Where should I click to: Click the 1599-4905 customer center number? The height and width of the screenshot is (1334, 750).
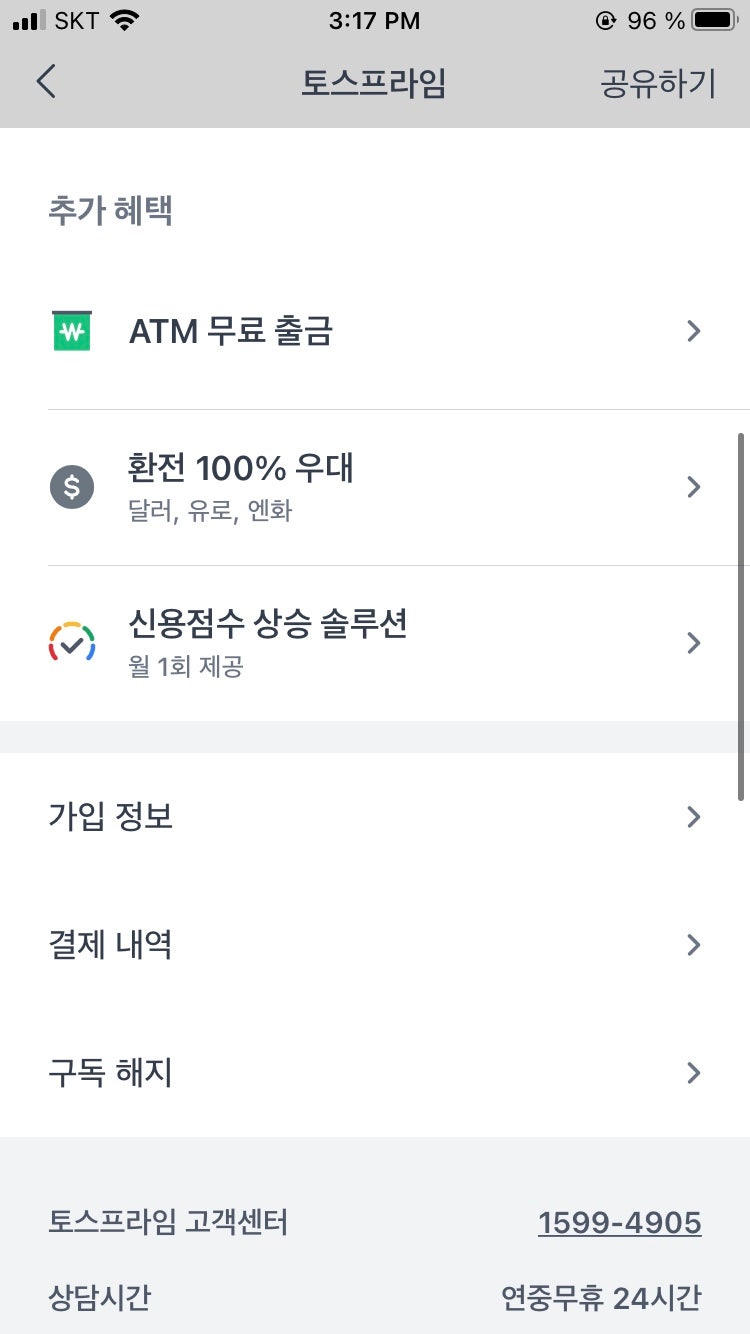[x=619, y=1222]
